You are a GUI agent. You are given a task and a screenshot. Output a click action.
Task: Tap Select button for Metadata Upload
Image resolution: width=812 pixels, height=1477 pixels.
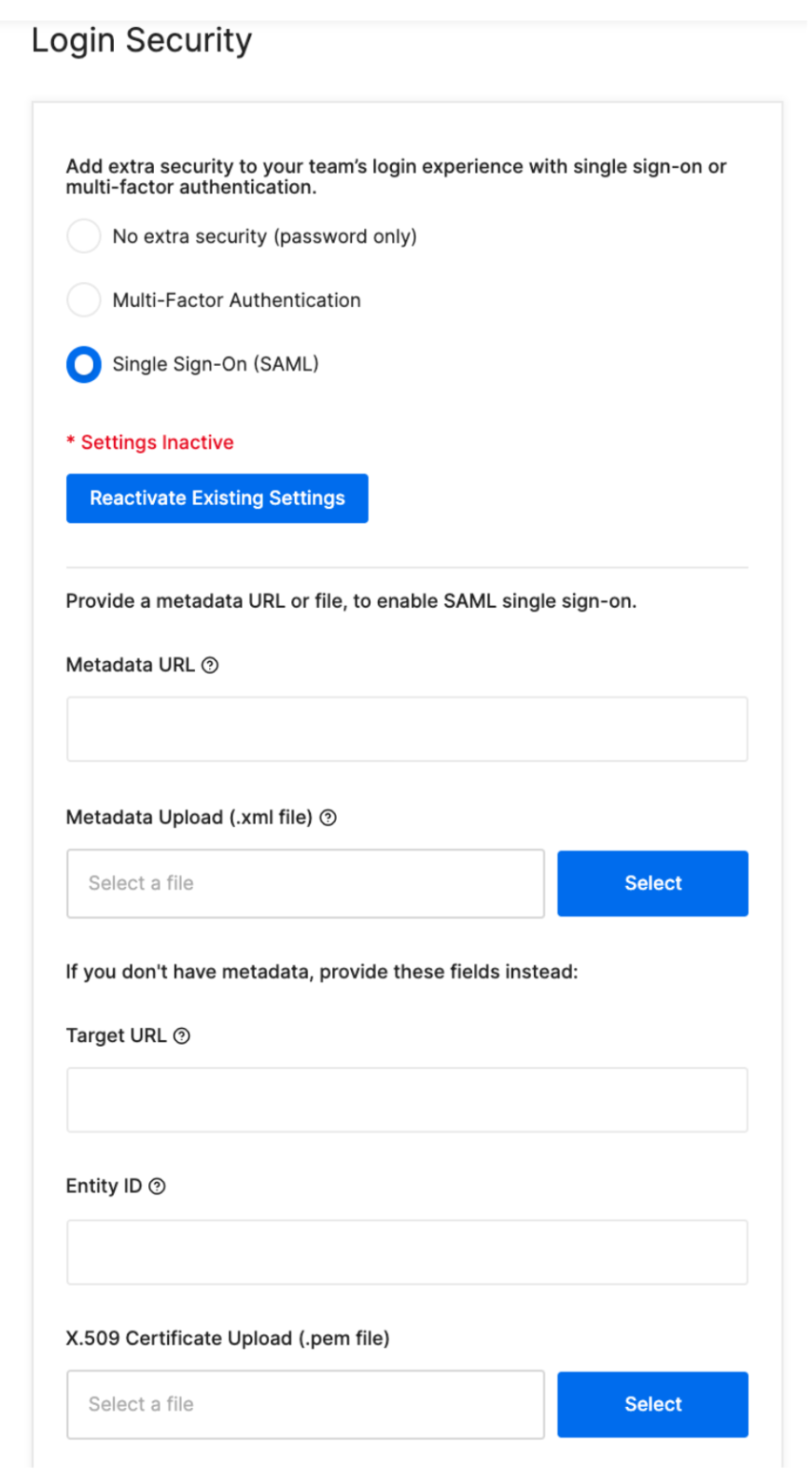tap(651, 883)
